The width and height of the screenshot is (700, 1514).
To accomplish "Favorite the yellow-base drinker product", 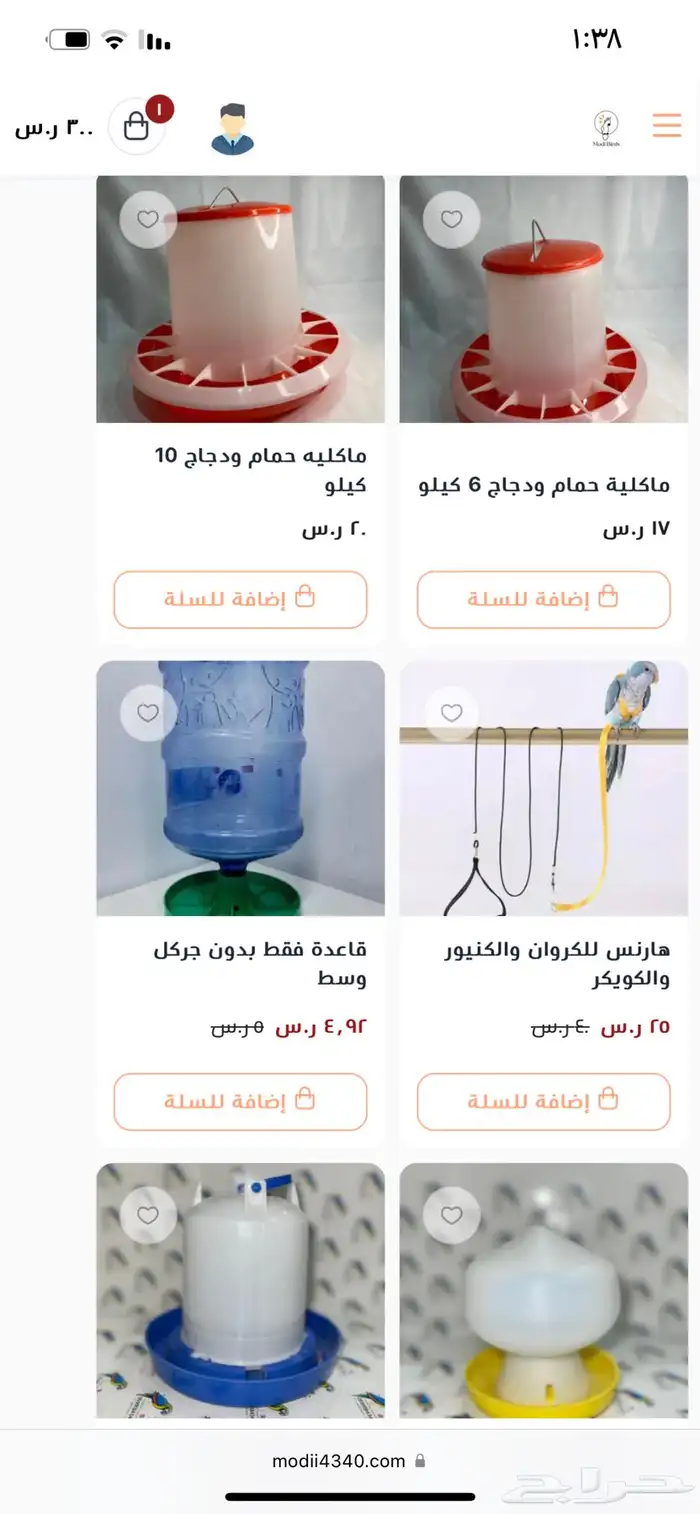I will 451,1215.
